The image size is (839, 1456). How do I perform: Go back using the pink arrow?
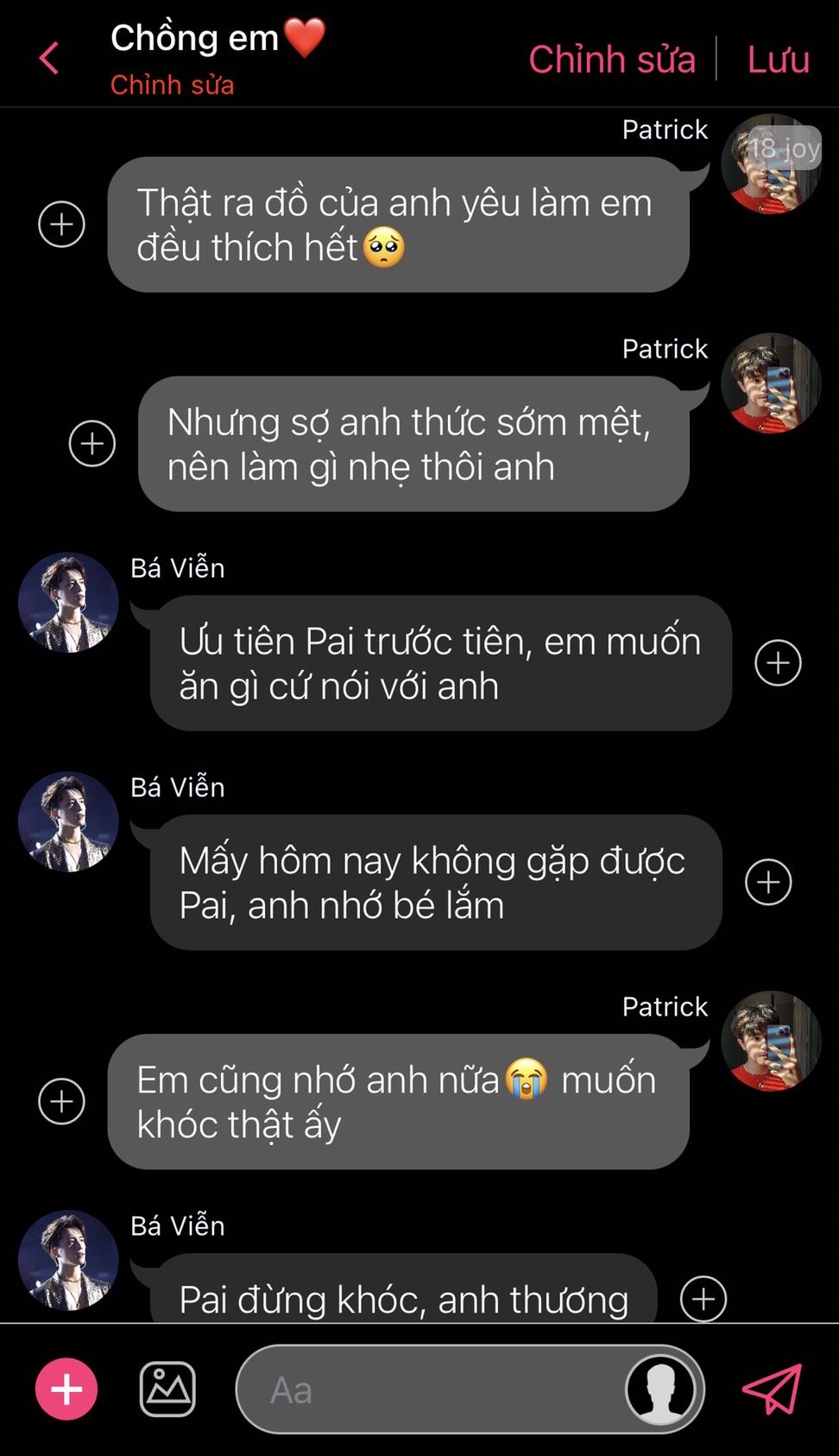click(49, 59)
